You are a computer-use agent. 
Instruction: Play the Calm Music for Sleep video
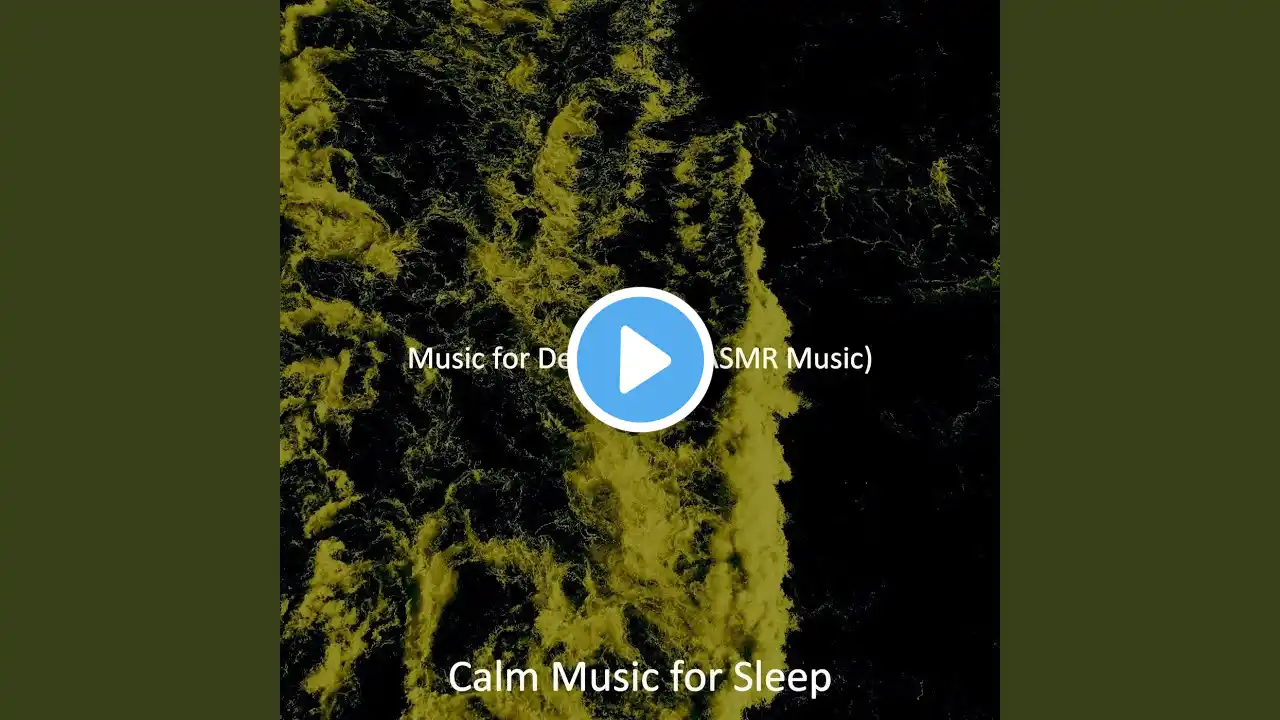640,360
